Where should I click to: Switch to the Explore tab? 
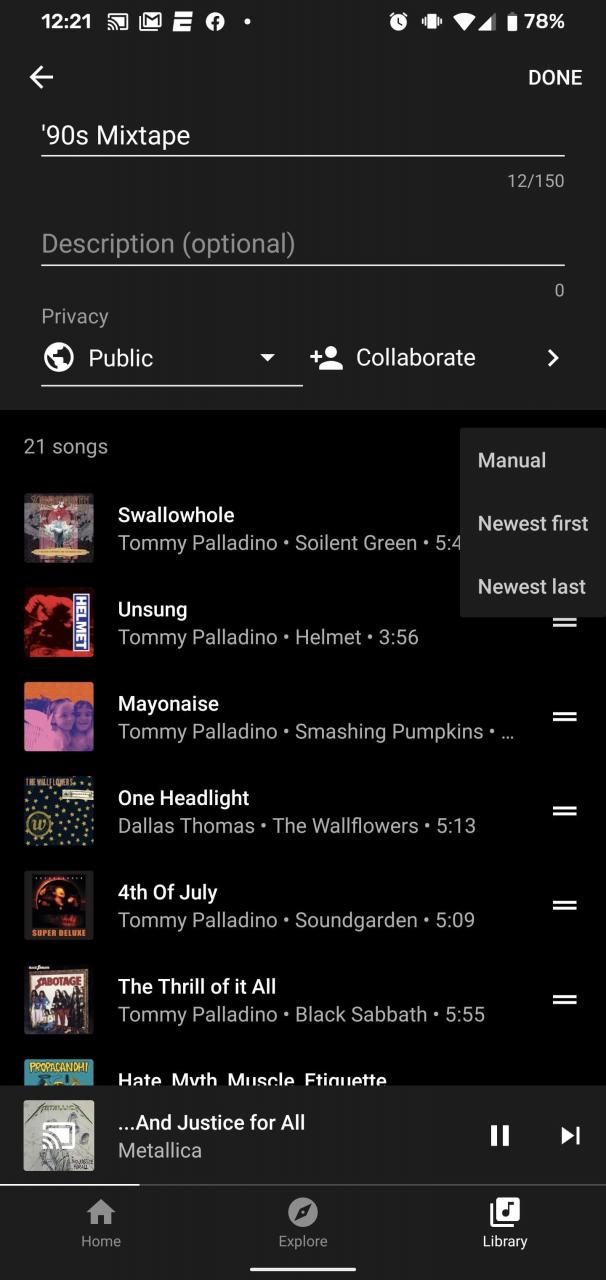pos(303,1223)
